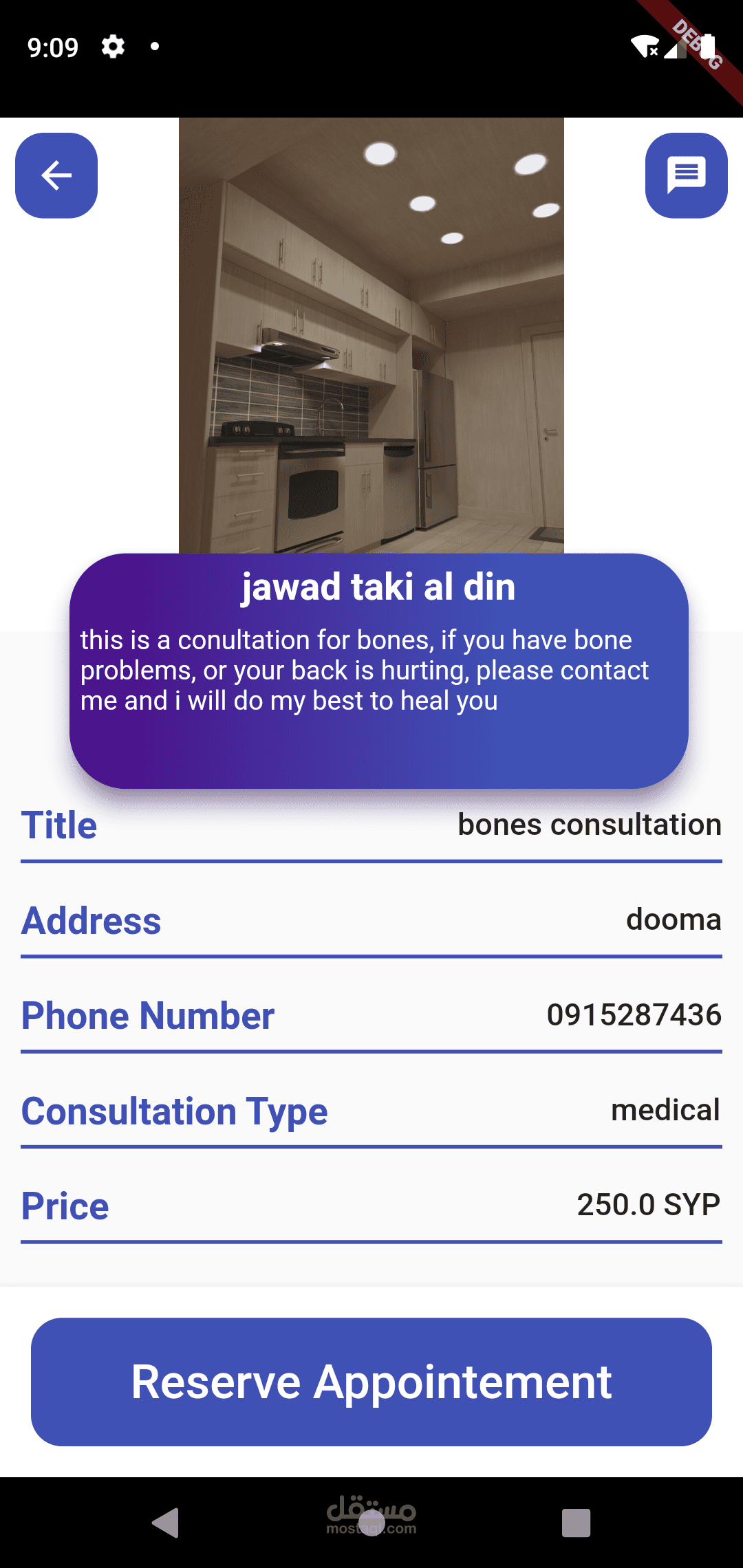Go back using the arrow button
743x1568 pixels.
[56, 175]
